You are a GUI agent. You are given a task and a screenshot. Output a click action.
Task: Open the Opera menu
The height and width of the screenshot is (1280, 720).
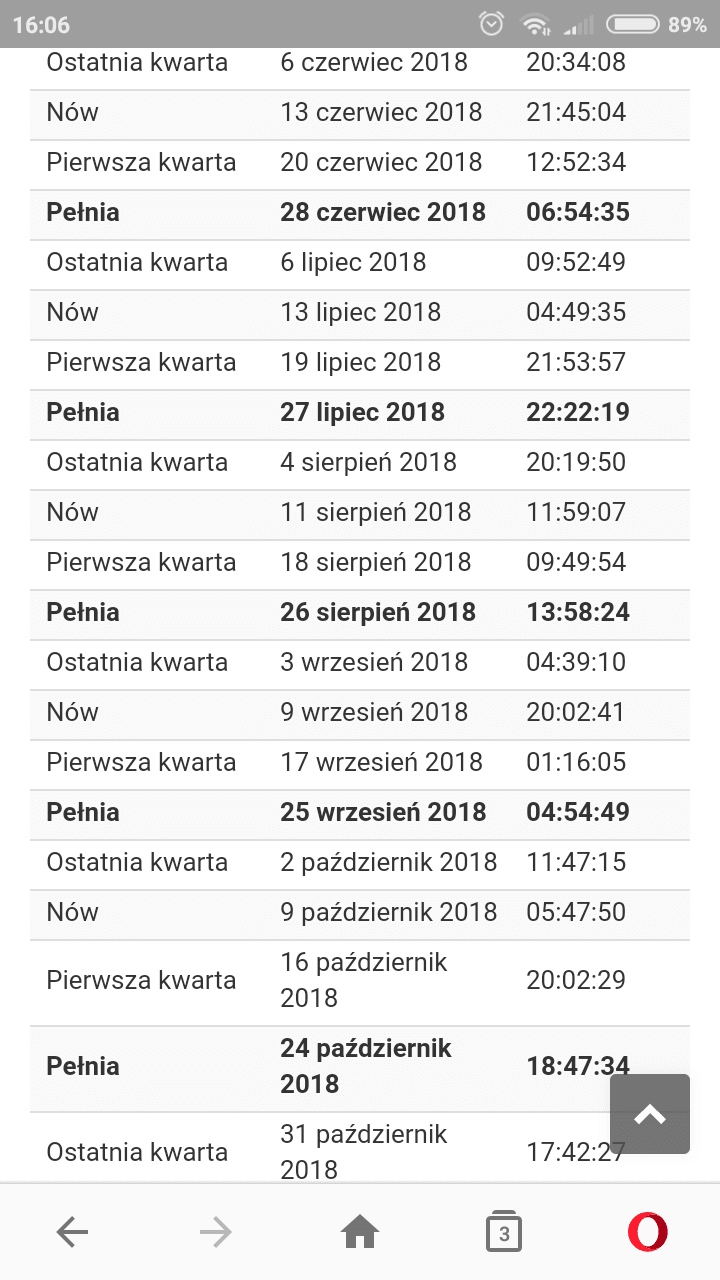pyautogui.click(x=648, y=1233)
